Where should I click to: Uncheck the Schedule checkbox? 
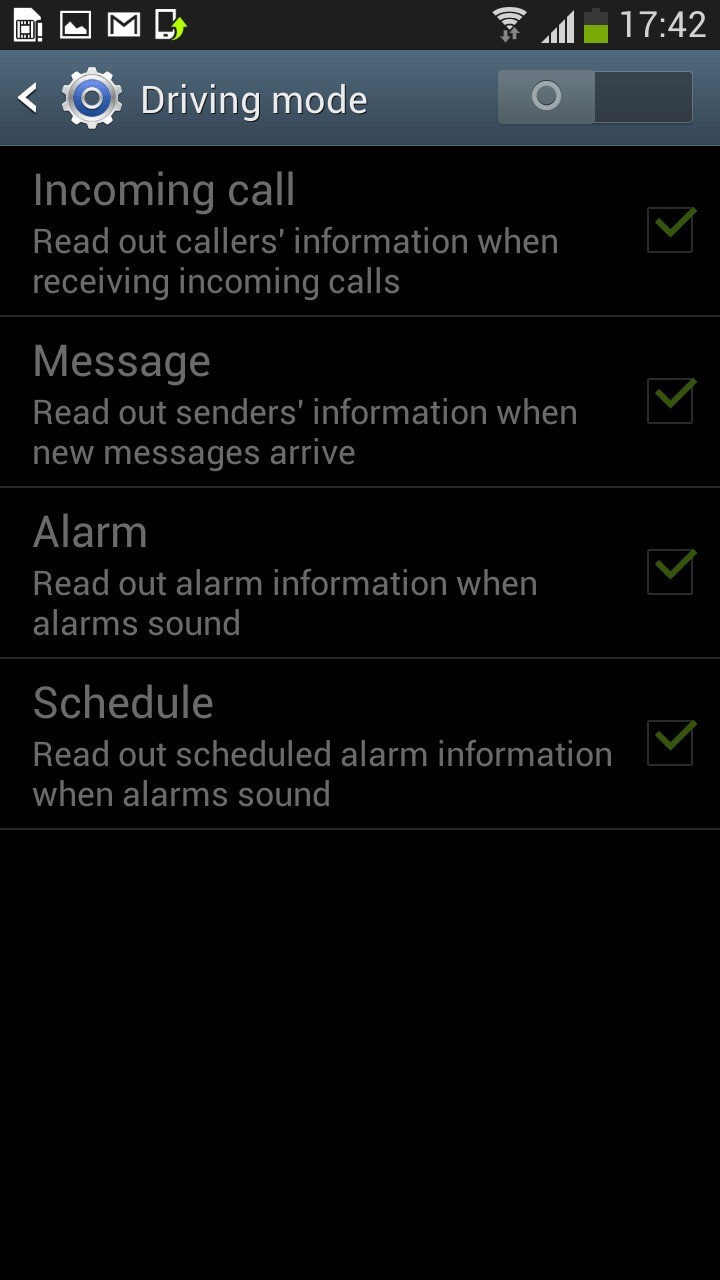click(x=669, y=743)
